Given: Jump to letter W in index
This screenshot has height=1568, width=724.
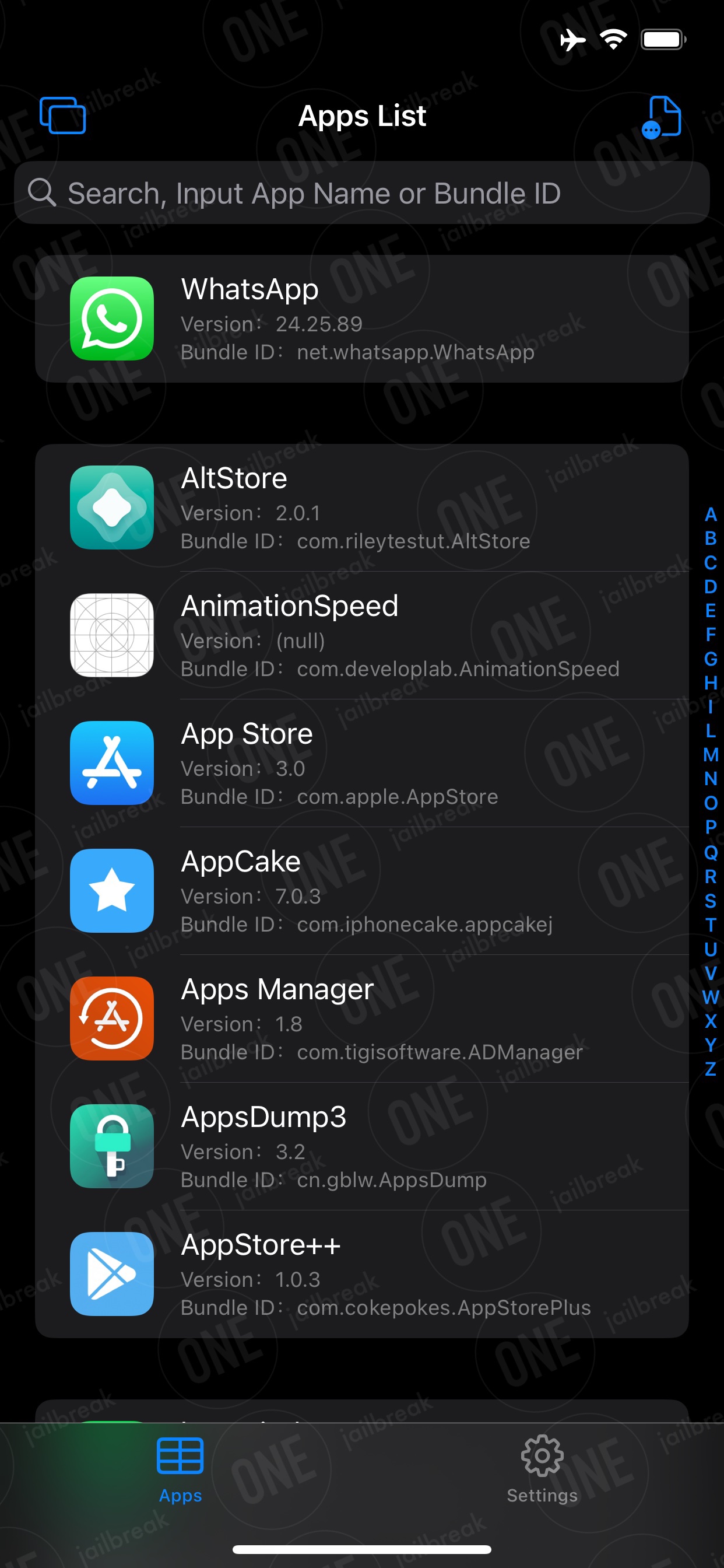Looking at the screenshot, I should pyautogui.click(x=711, y=997).
